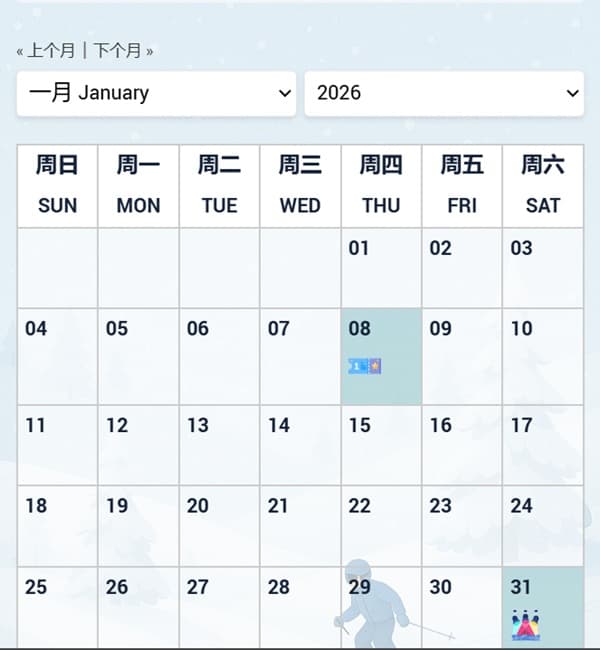Open the event icon on January 31
The height and width of the screenshot is (650, 600).
(525, 625)
